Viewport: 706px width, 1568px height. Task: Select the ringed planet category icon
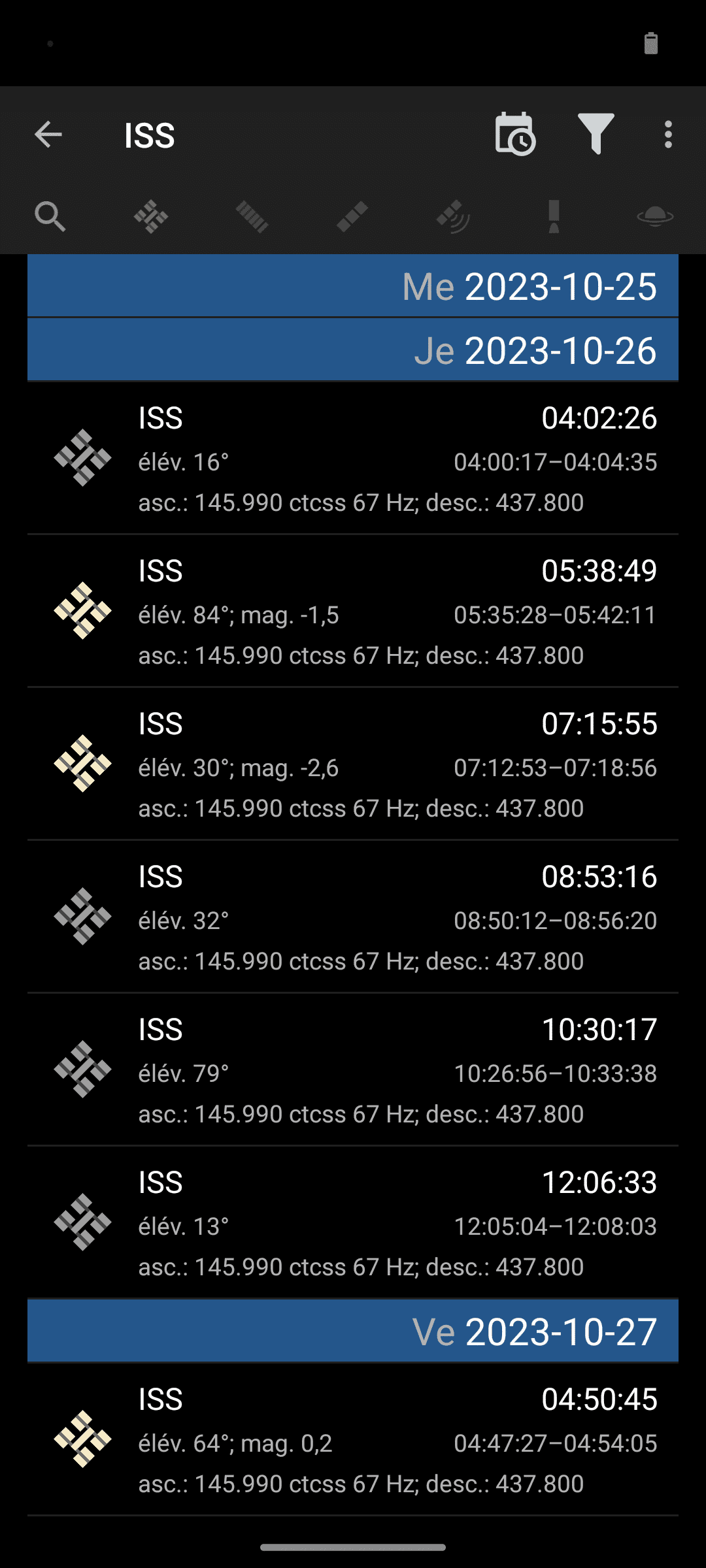[x=655, y=216]
